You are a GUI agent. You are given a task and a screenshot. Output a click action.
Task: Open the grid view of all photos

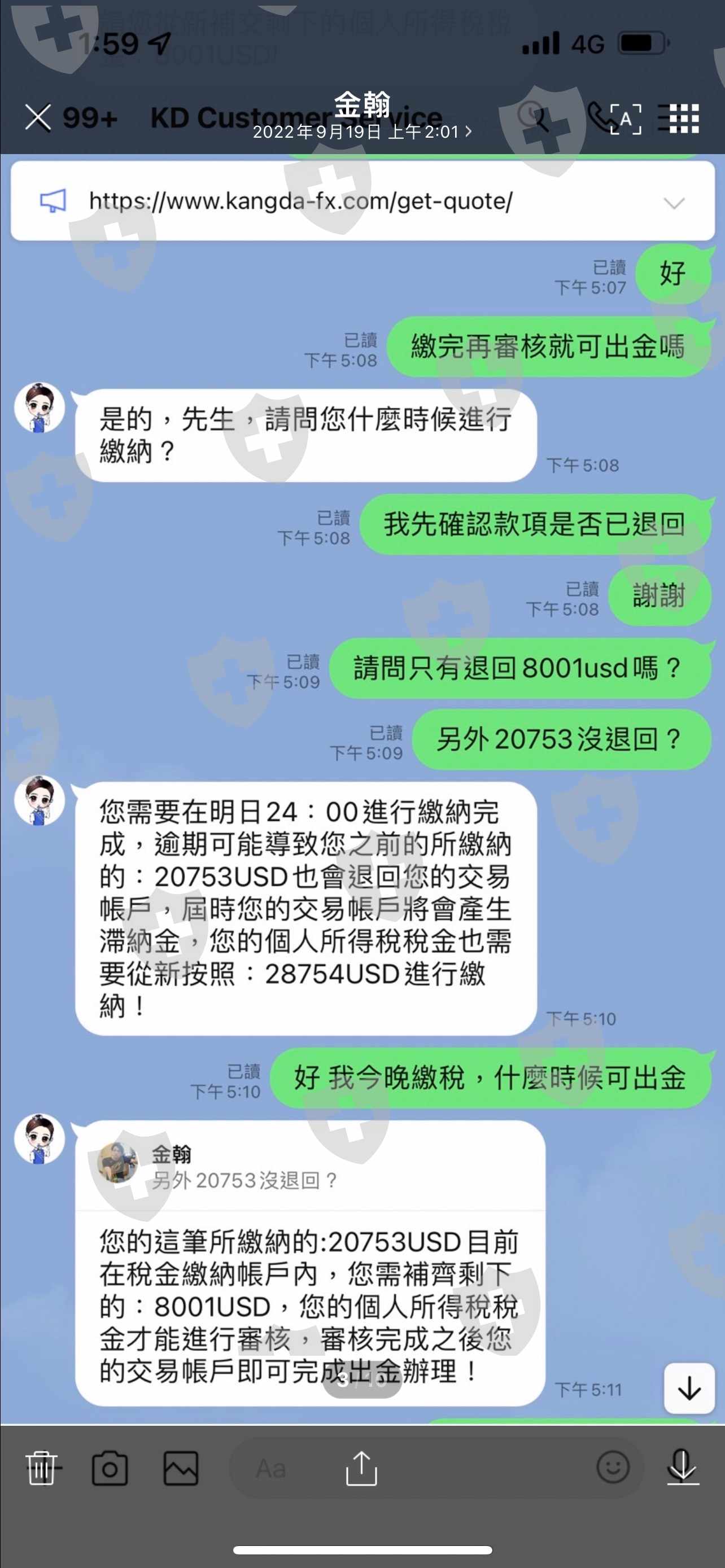684,118
